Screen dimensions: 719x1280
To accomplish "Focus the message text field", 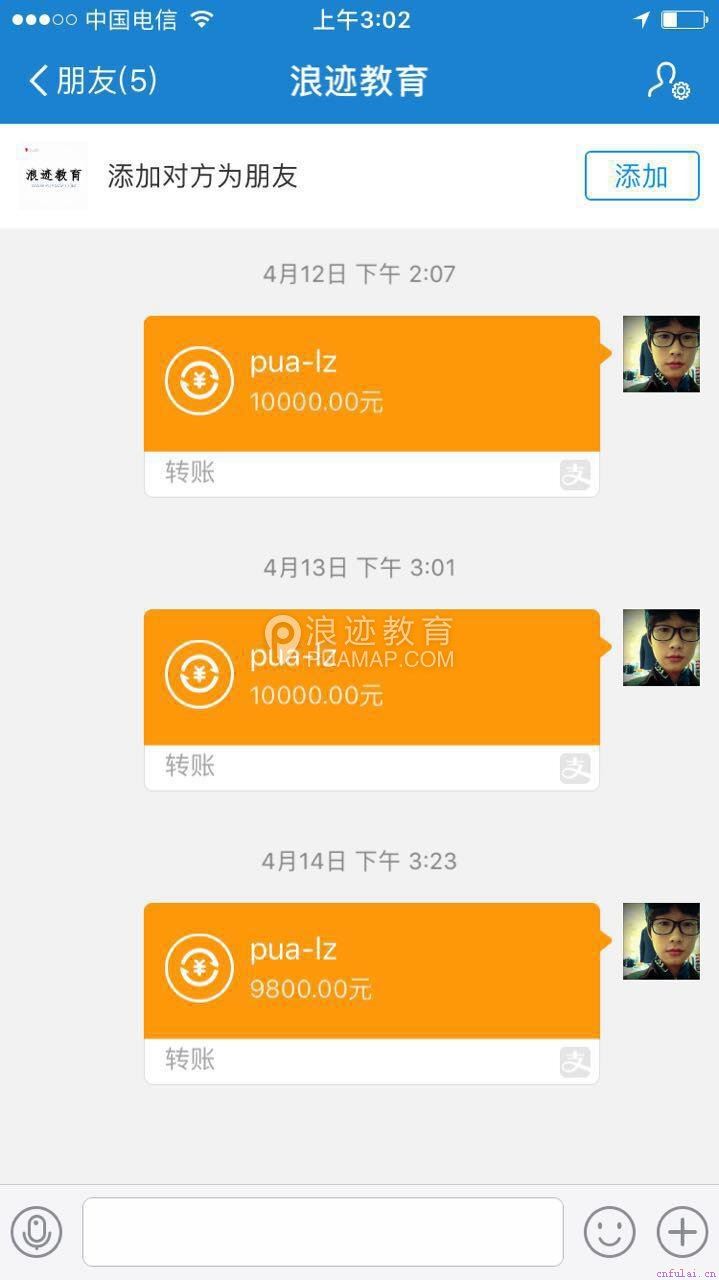I will pyautogui.click(x=322, y=1231).
